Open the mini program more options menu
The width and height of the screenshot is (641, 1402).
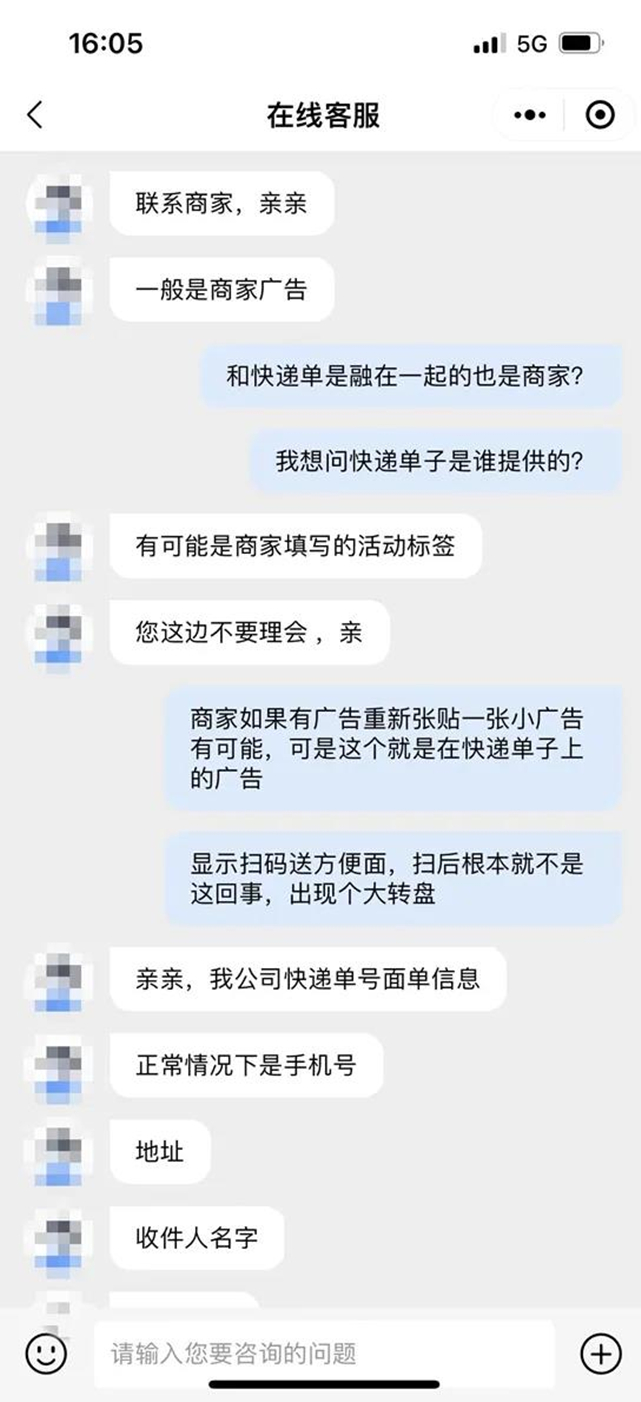pyautogui.click(x=530, y=115)
